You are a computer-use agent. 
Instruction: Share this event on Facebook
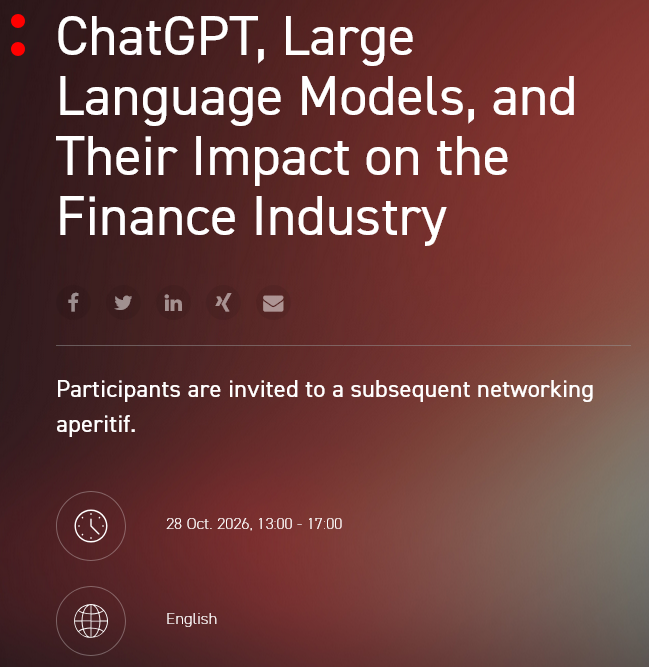pos(73,302)
